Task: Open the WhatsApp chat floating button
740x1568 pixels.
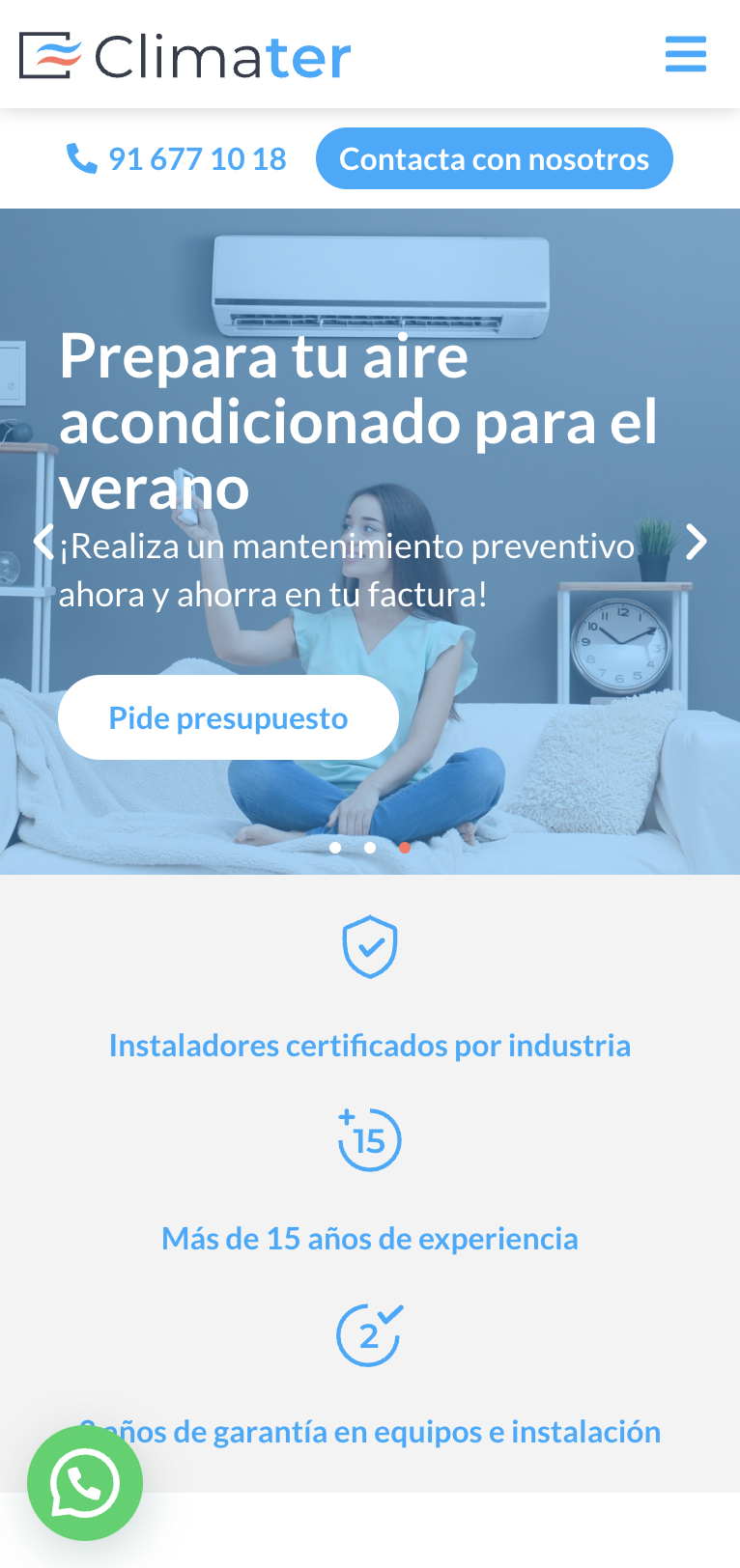Action: [85, 1484]
